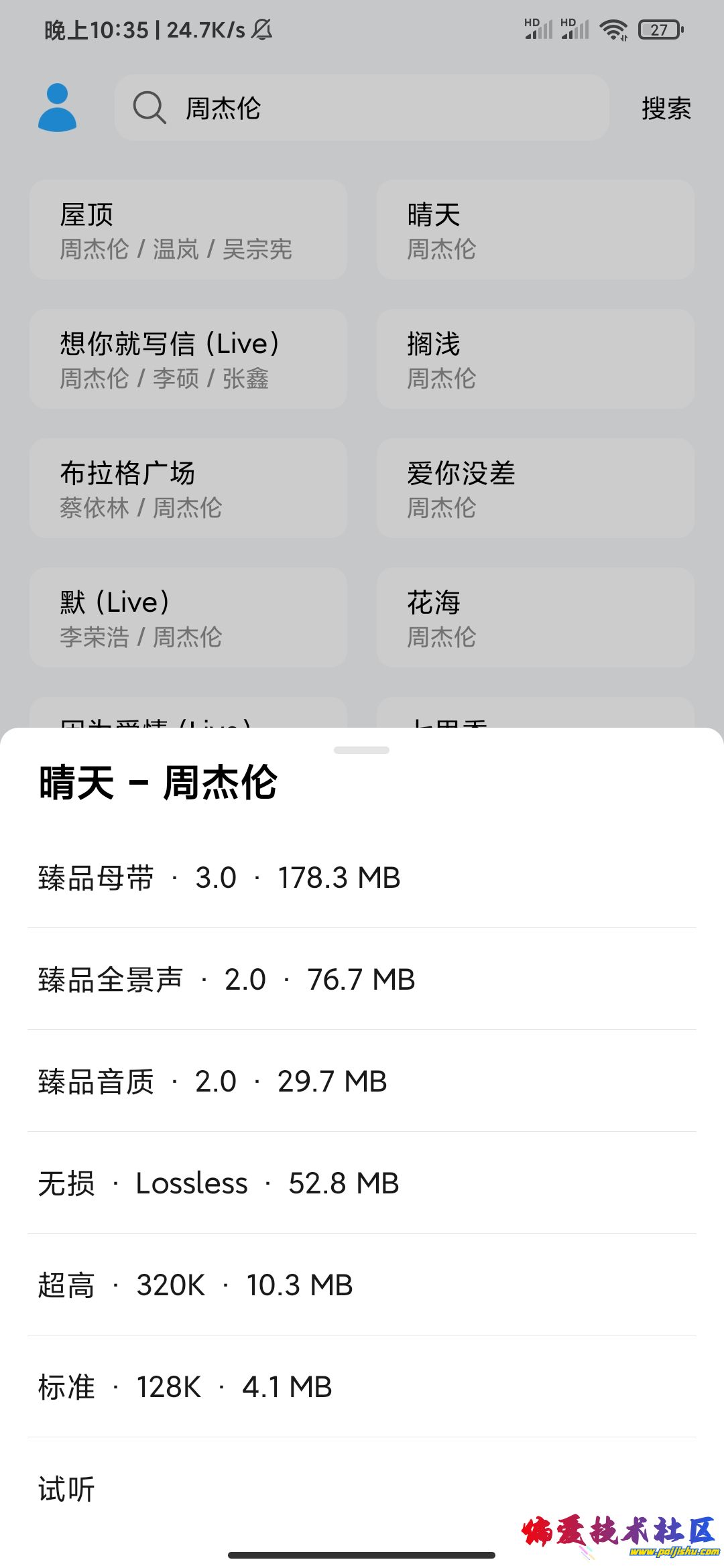Focus the search field with 周杰伦
724x1568 pixels.
pos(362,108)
